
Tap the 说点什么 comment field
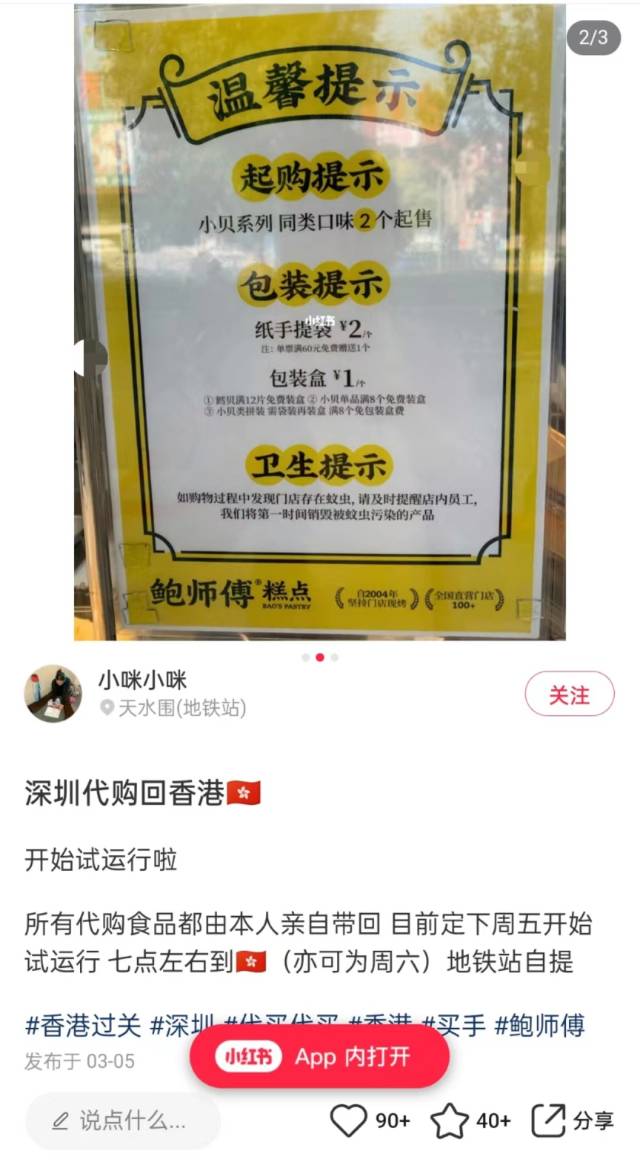pyautogui.click(x=122, y=1120)
